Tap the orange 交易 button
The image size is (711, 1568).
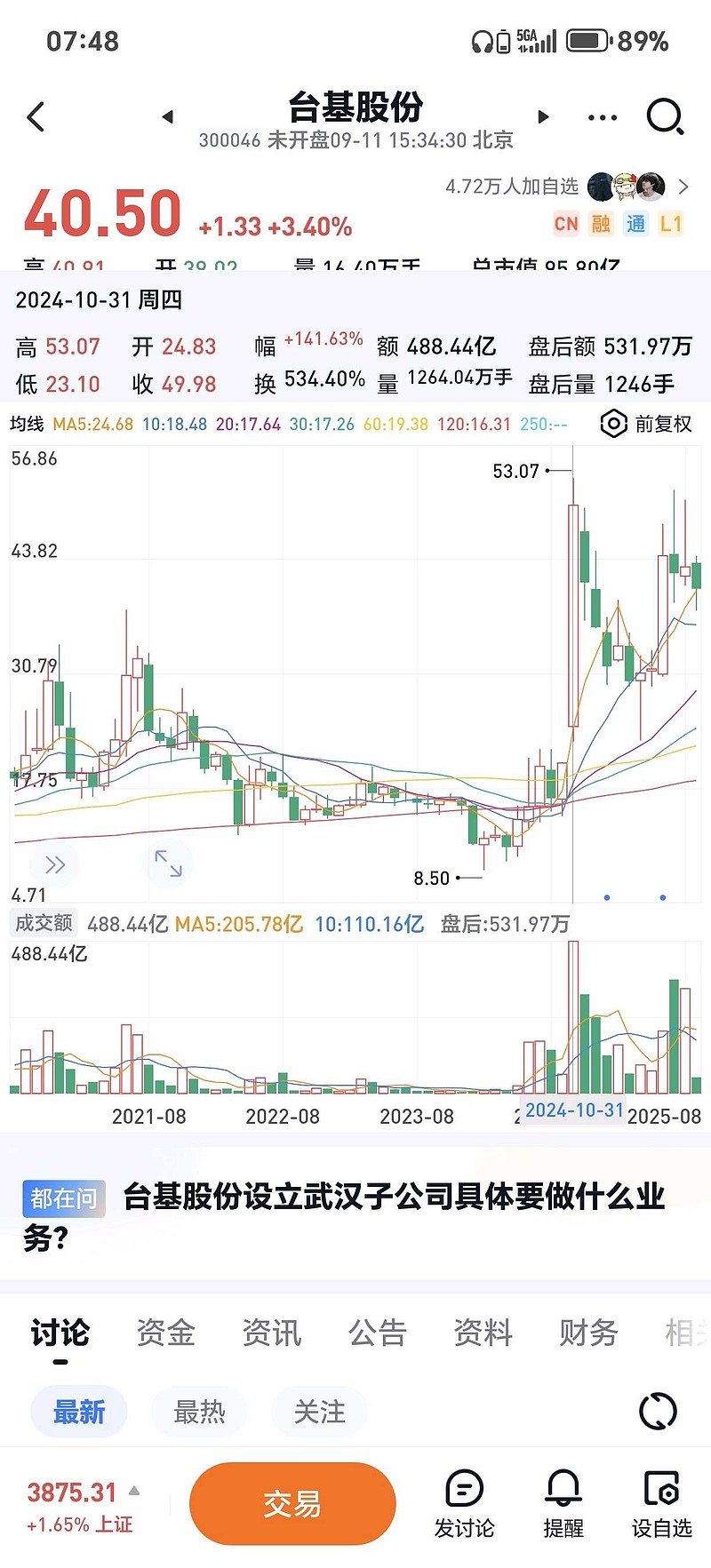[292, 1504]
